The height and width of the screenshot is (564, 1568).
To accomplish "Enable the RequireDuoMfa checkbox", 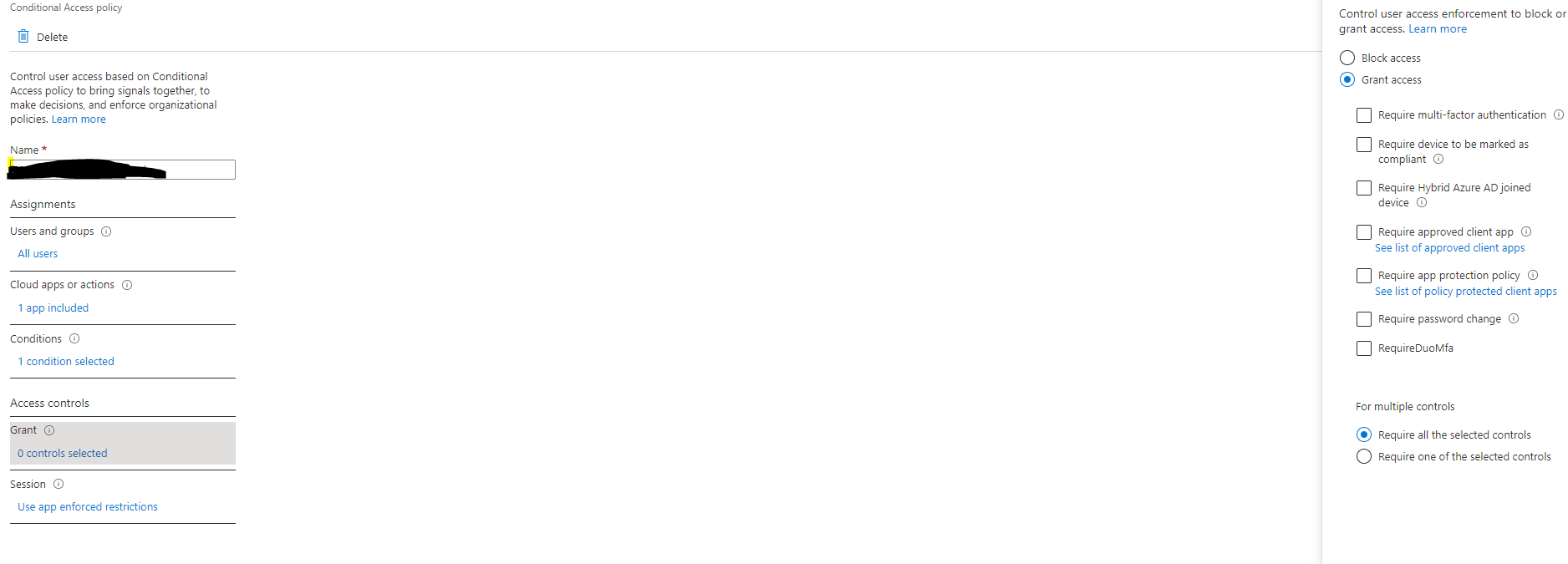I will (x=1364, y=348).
